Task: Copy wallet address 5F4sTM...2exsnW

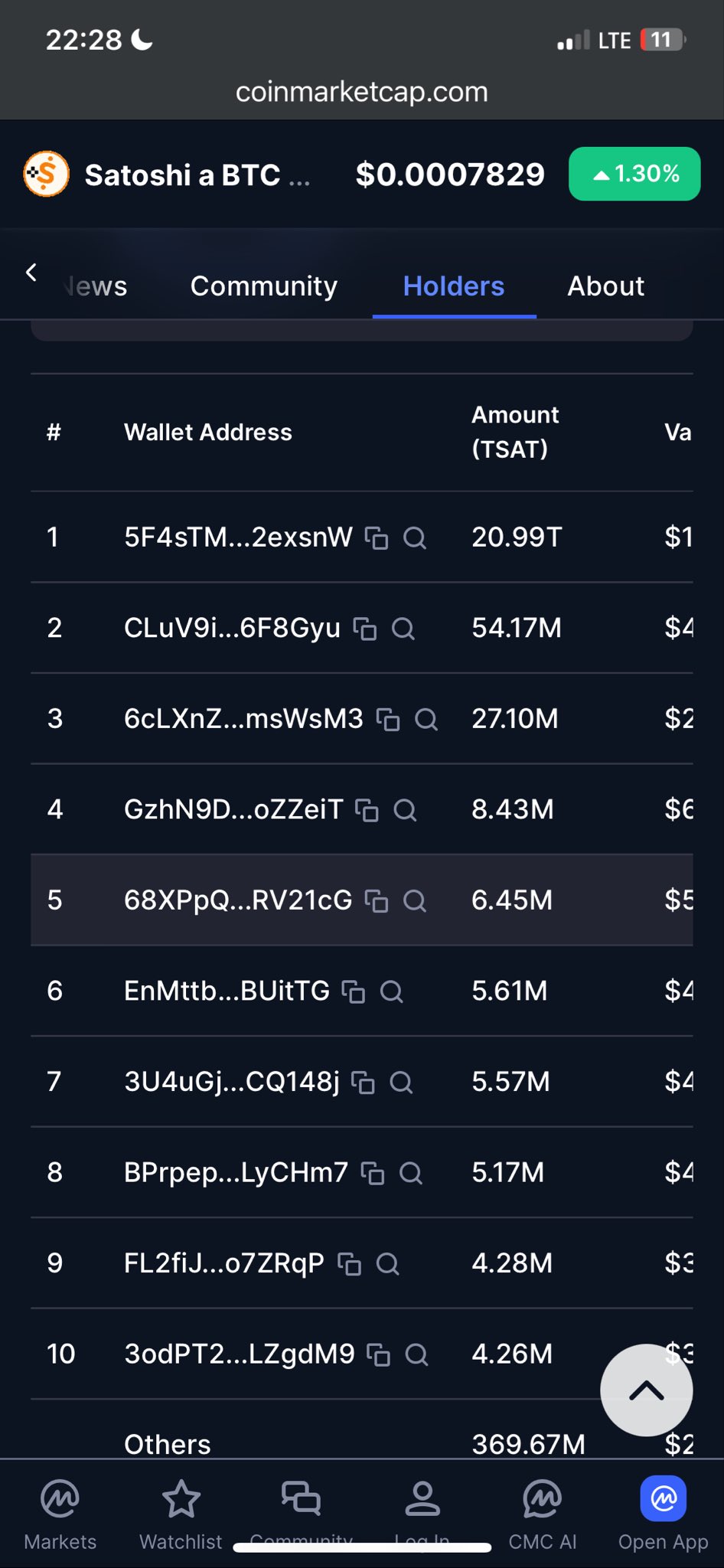Action: coord(376,538)
